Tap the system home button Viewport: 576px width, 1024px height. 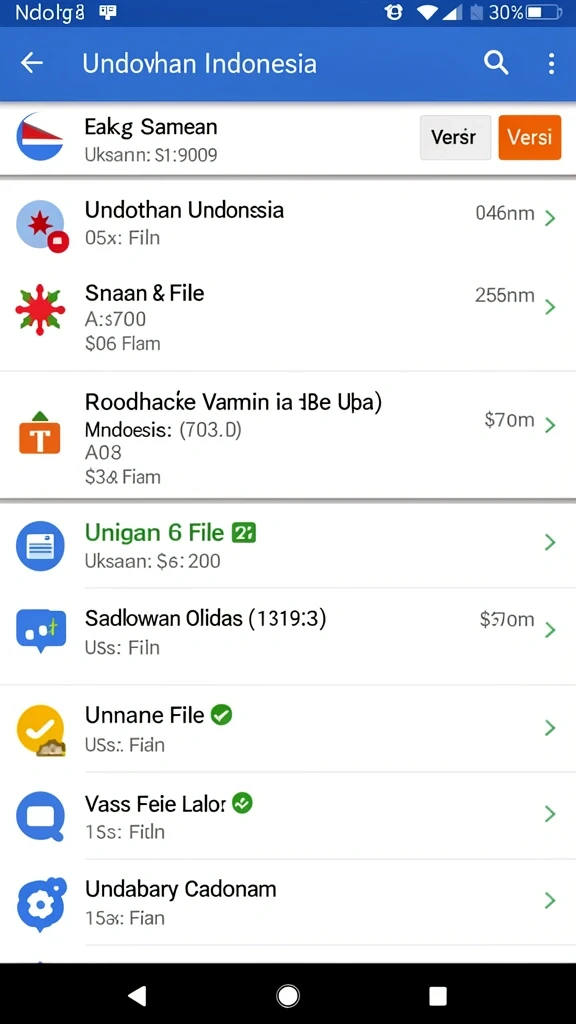coord(288,996)
